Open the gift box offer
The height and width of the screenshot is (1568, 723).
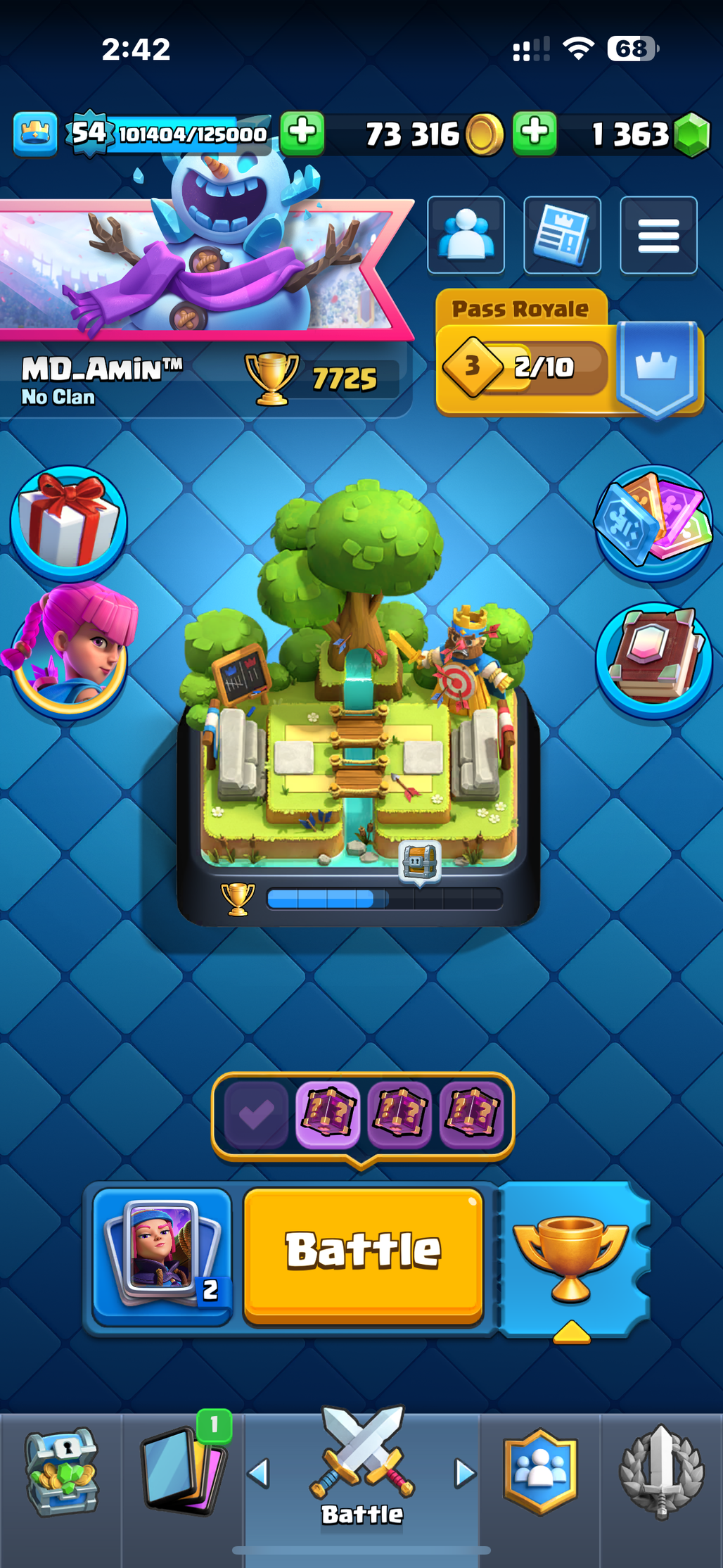(x=68, y=521)
